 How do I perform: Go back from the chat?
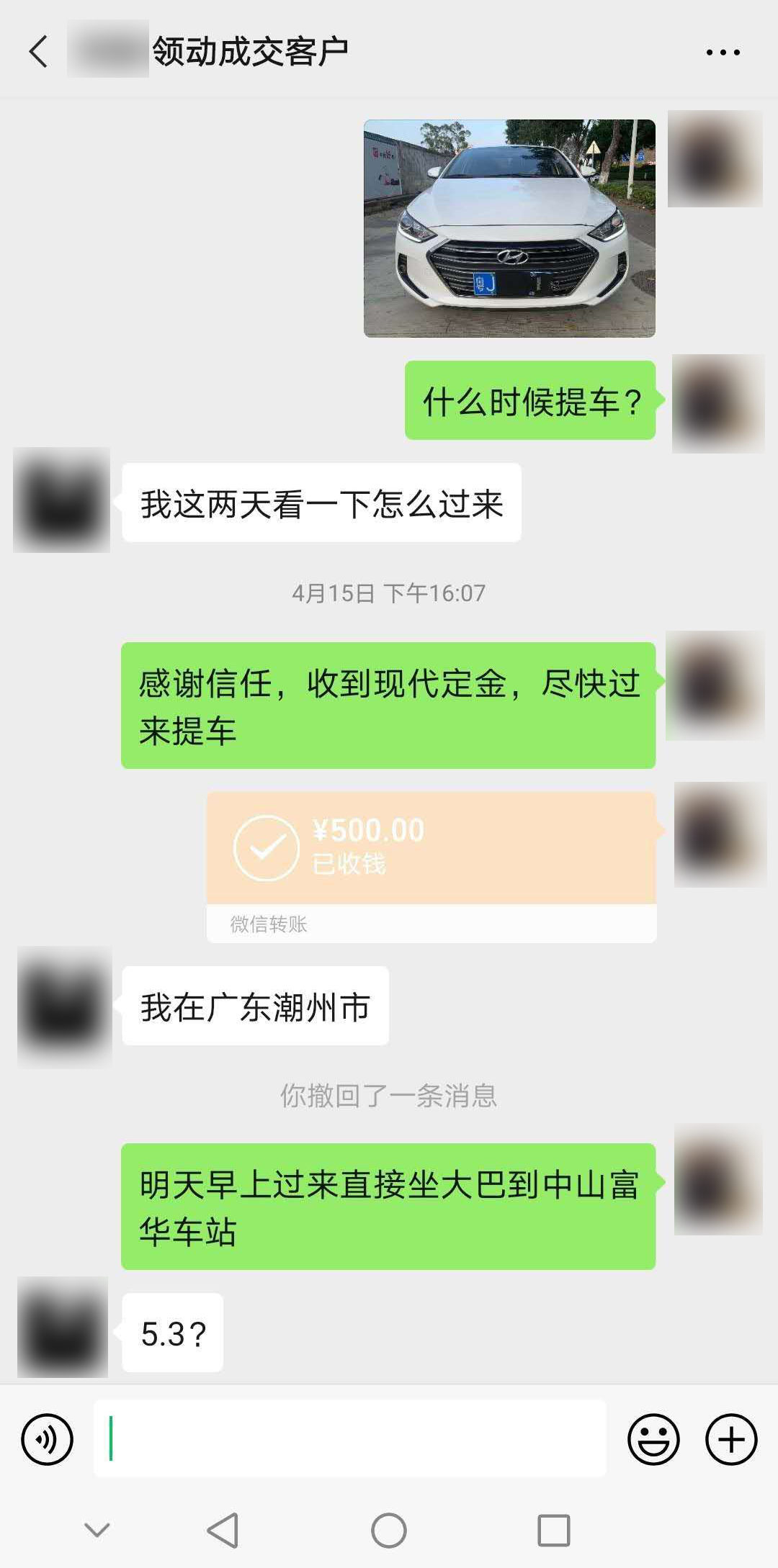click(x=39, y=52)
